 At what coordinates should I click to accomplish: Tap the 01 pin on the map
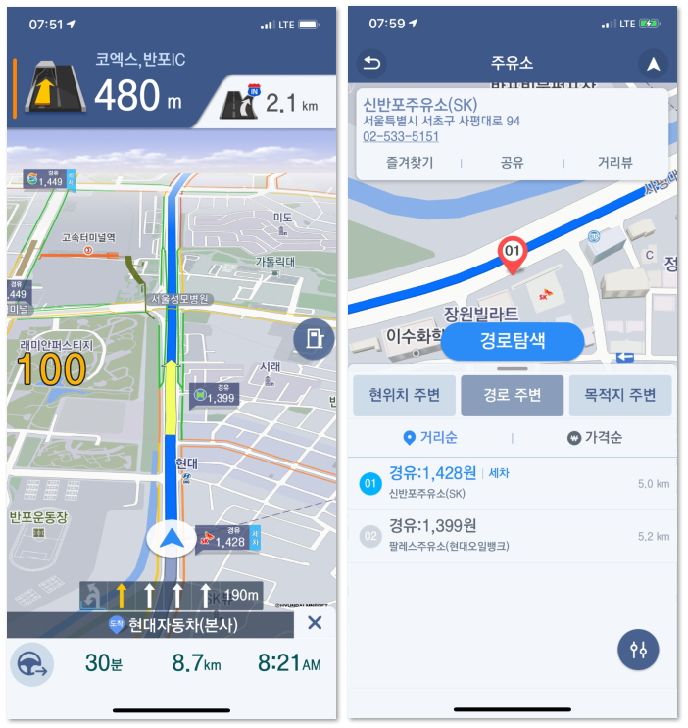[512, 251]
